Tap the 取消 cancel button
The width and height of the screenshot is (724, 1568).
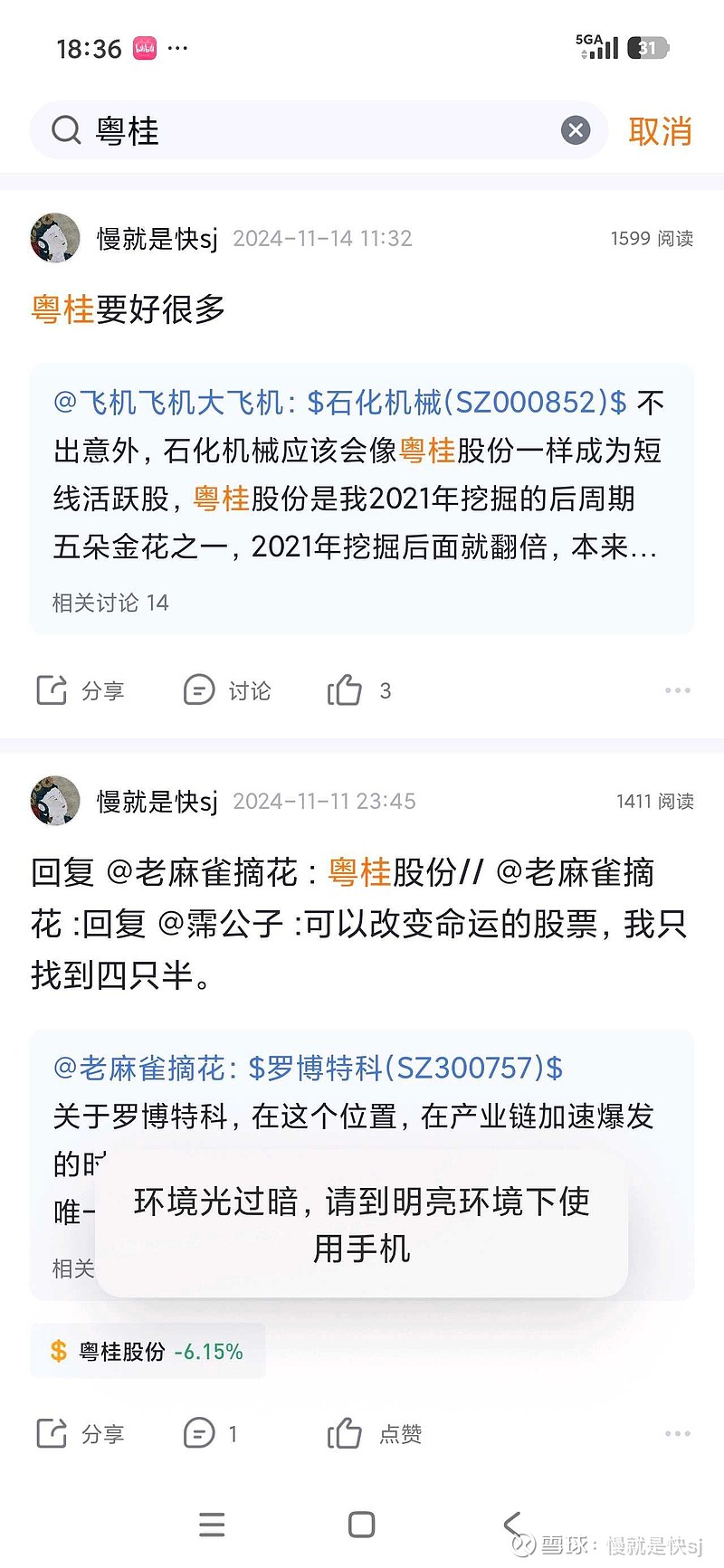click(662, 130)
